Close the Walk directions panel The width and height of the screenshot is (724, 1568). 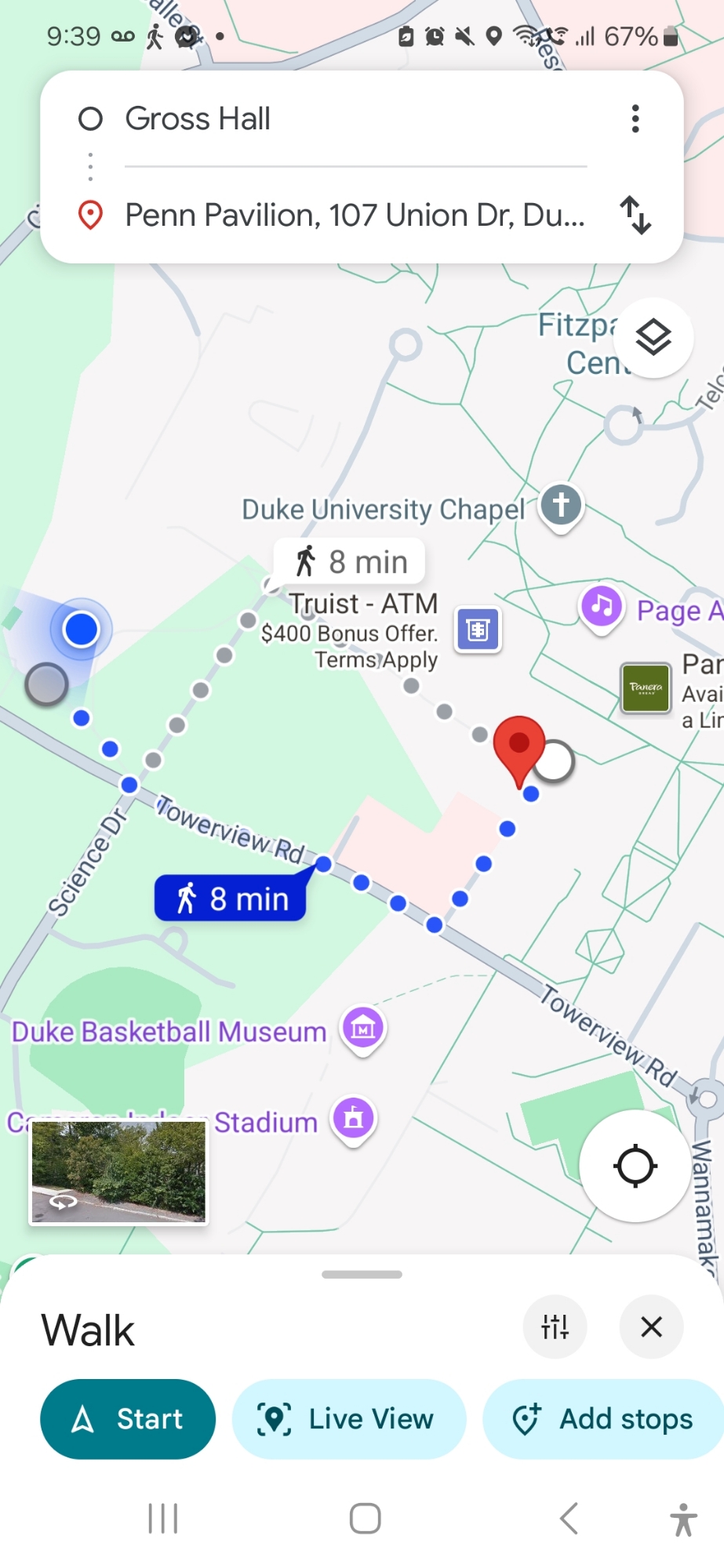pyautogui.click(x=651, y=1327)
